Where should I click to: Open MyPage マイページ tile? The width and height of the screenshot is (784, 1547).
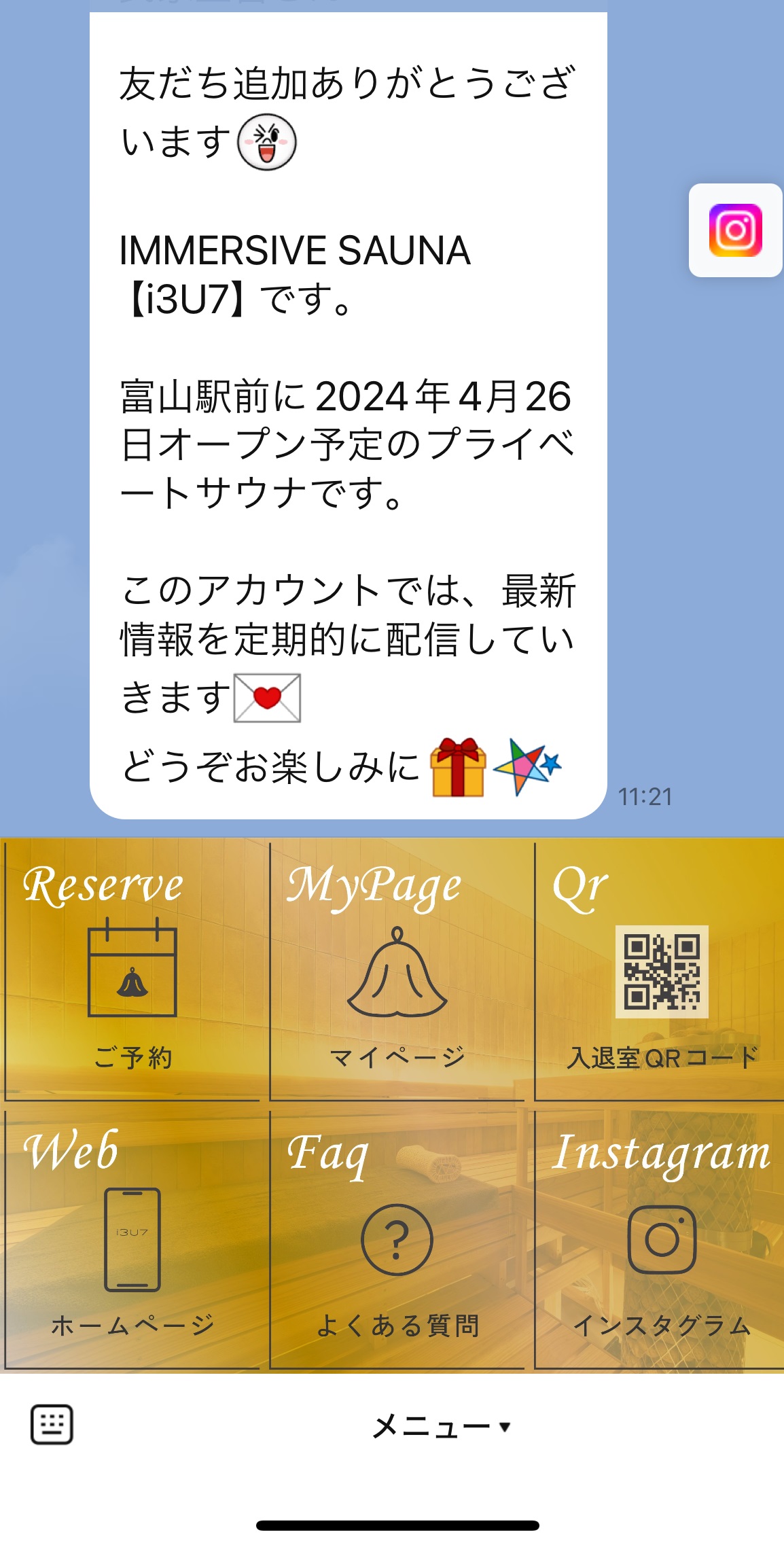[x=397, y=970]
